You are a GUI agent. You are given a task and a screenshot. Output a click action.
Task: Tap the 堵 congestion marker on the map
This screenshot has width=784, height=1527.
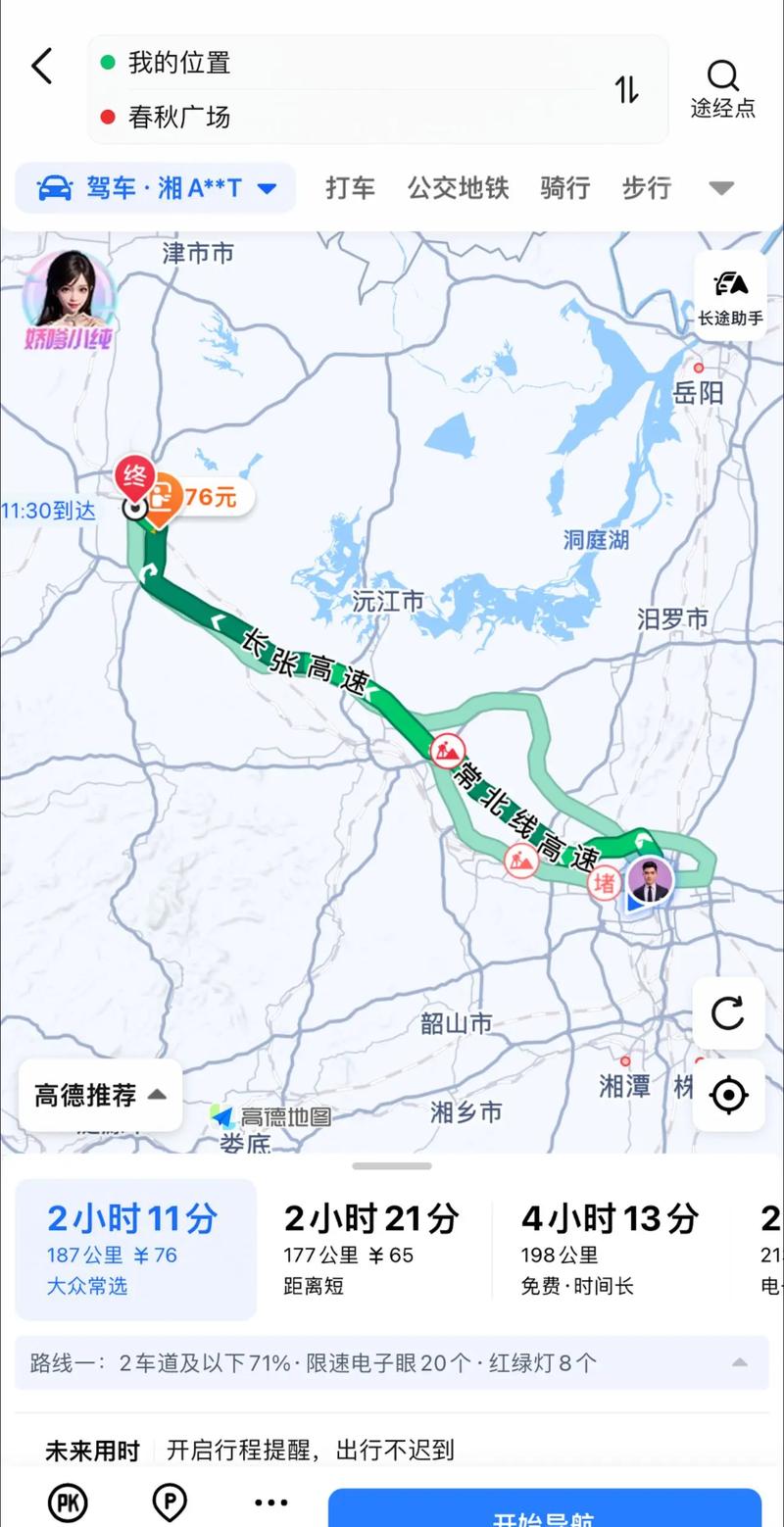tap(605, 884)
